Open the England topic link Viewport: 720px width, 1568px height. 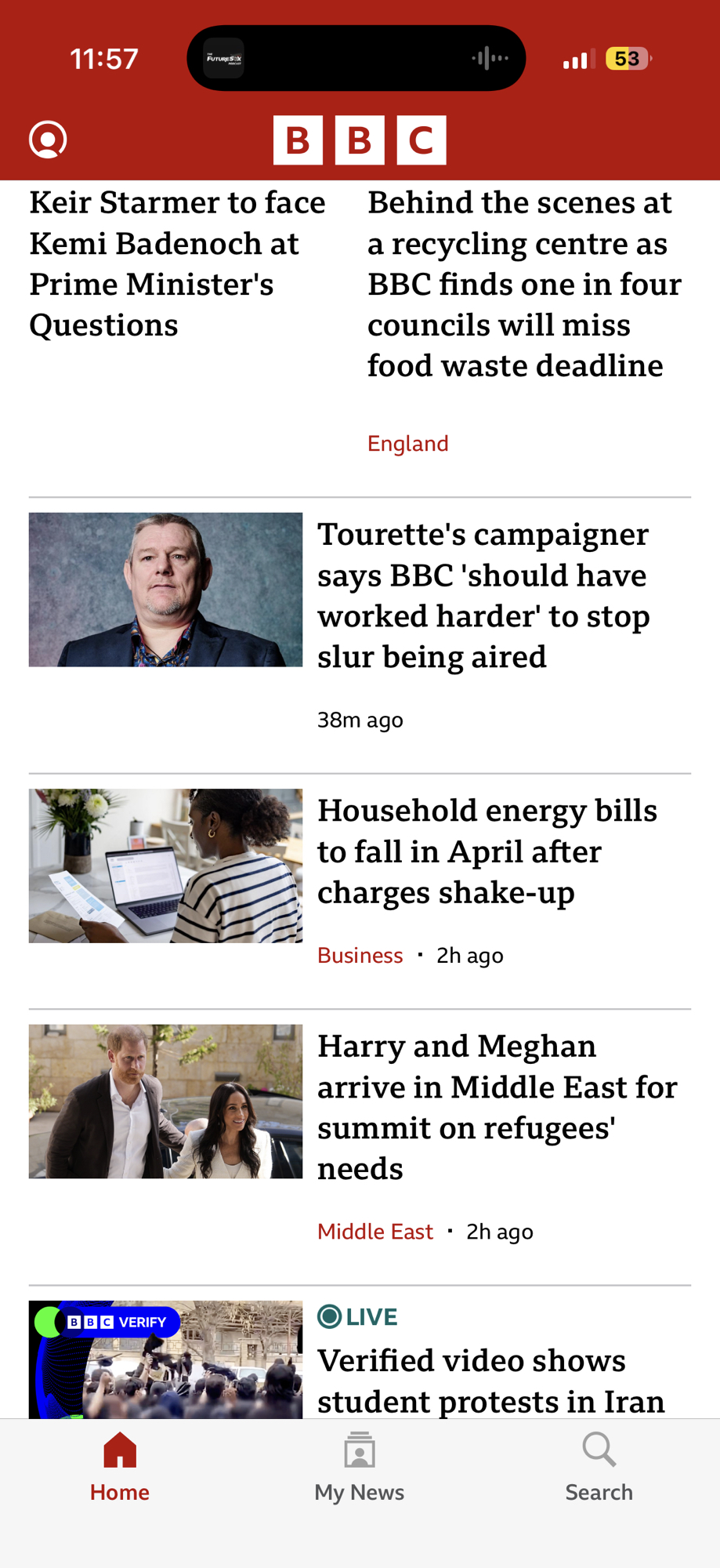point(407,444)
